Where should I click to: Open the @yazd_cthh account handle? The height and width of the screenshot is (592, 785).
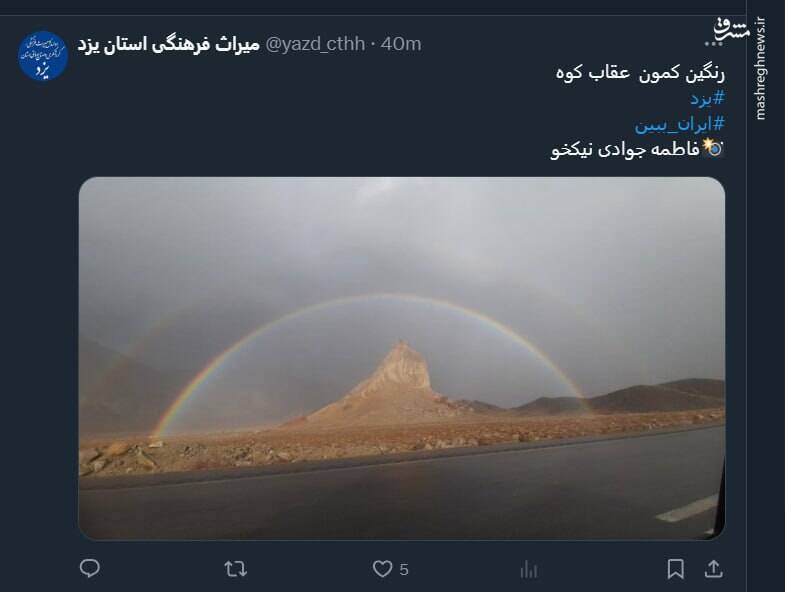pos(315,44)
